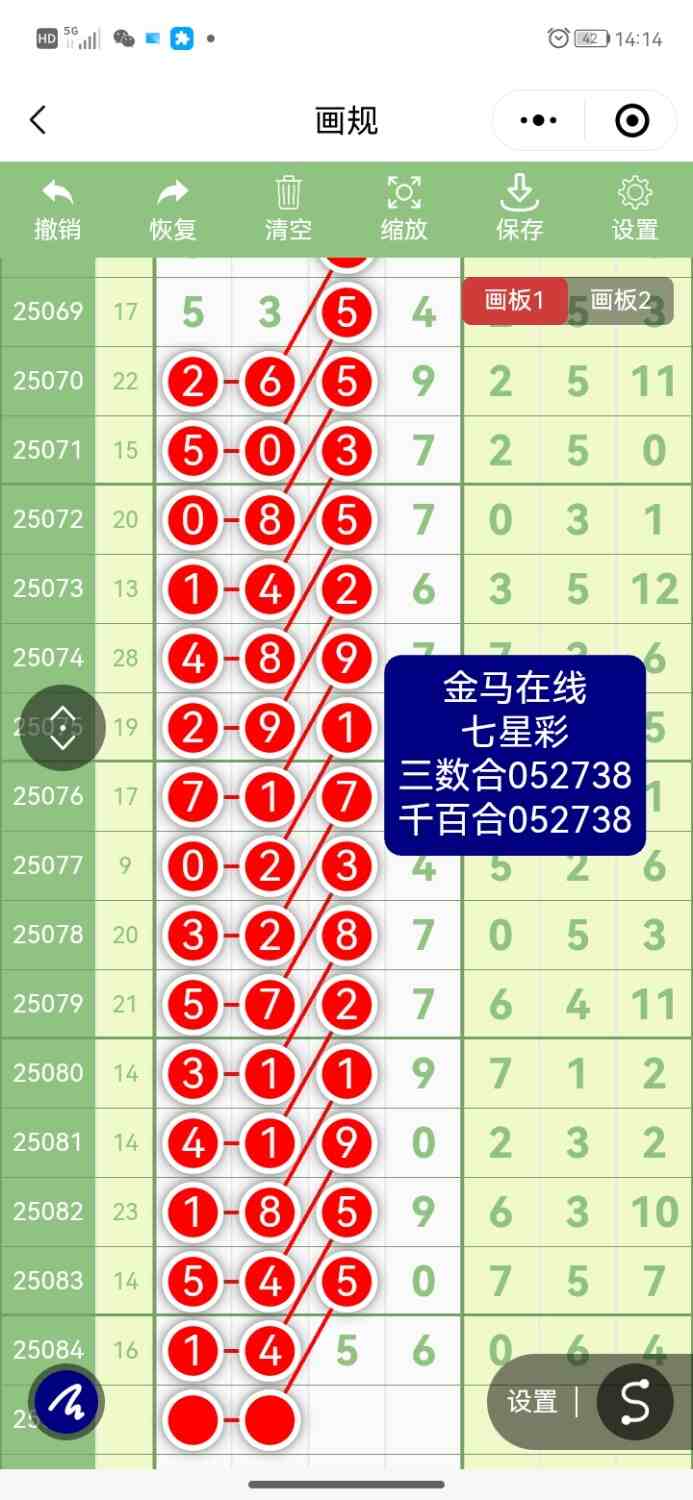693x1500 pixels.
Task: Switch to 画板1
Action: coord(514,301)
